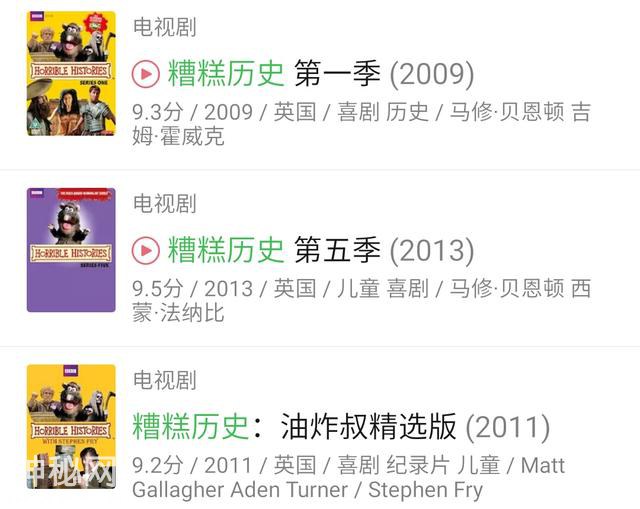The image size is (640, 509).
Task: Open 糟糕历史 第五季 (2013) result
Action: pyautogui.click(x=320, y=249)
